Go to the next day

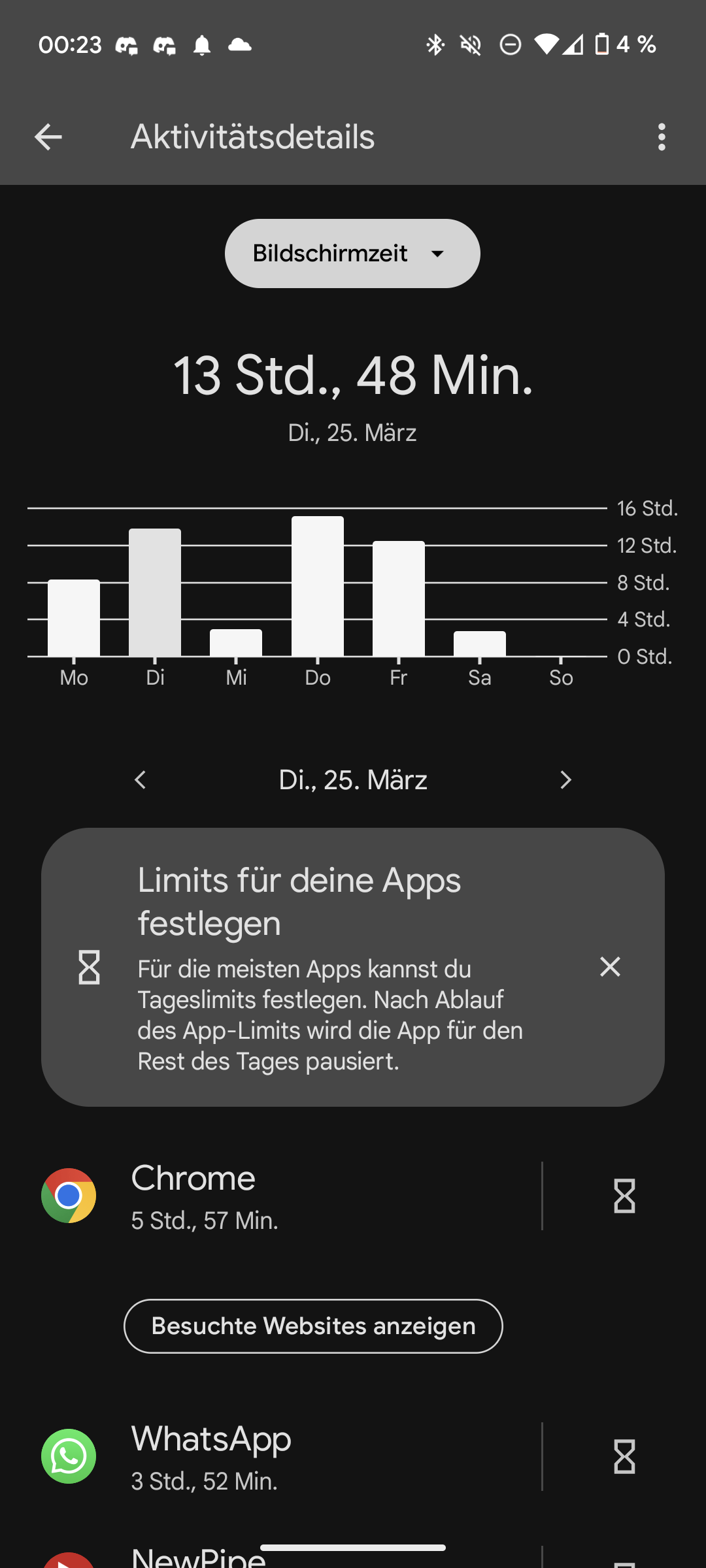565,780
